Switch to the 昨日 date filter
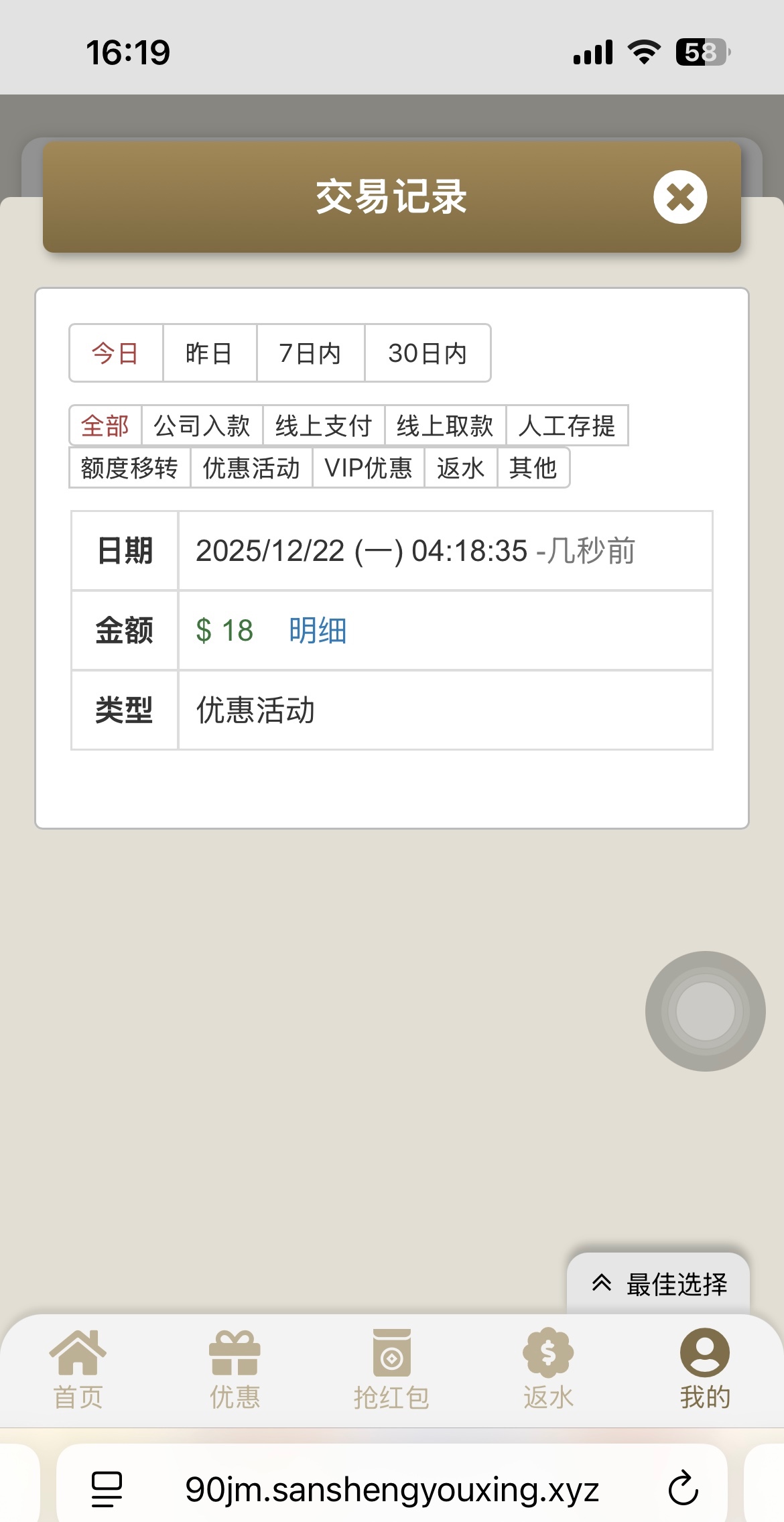The image size is (784, 1522). [x=209, y=353]
